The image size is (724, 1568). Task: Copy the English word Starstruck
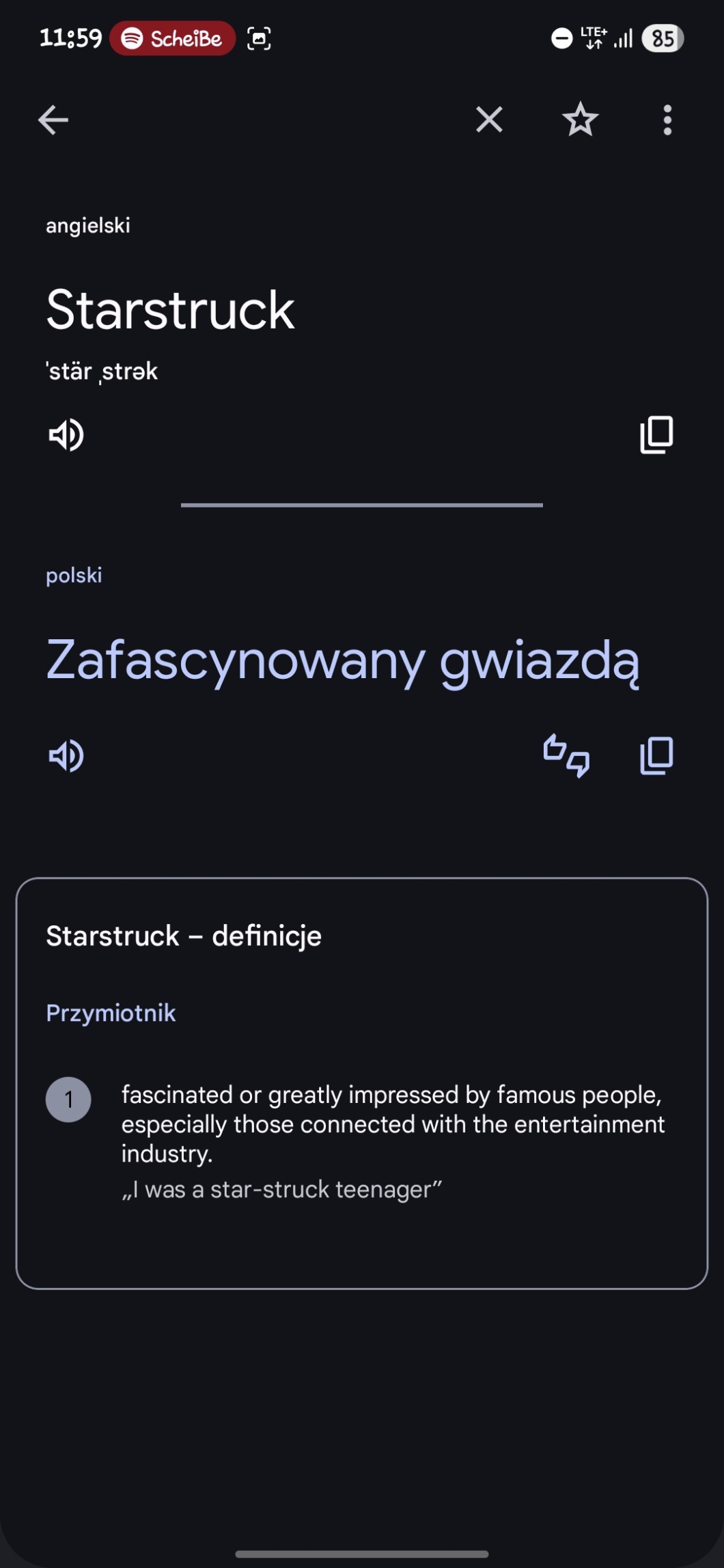pos(656,435)
